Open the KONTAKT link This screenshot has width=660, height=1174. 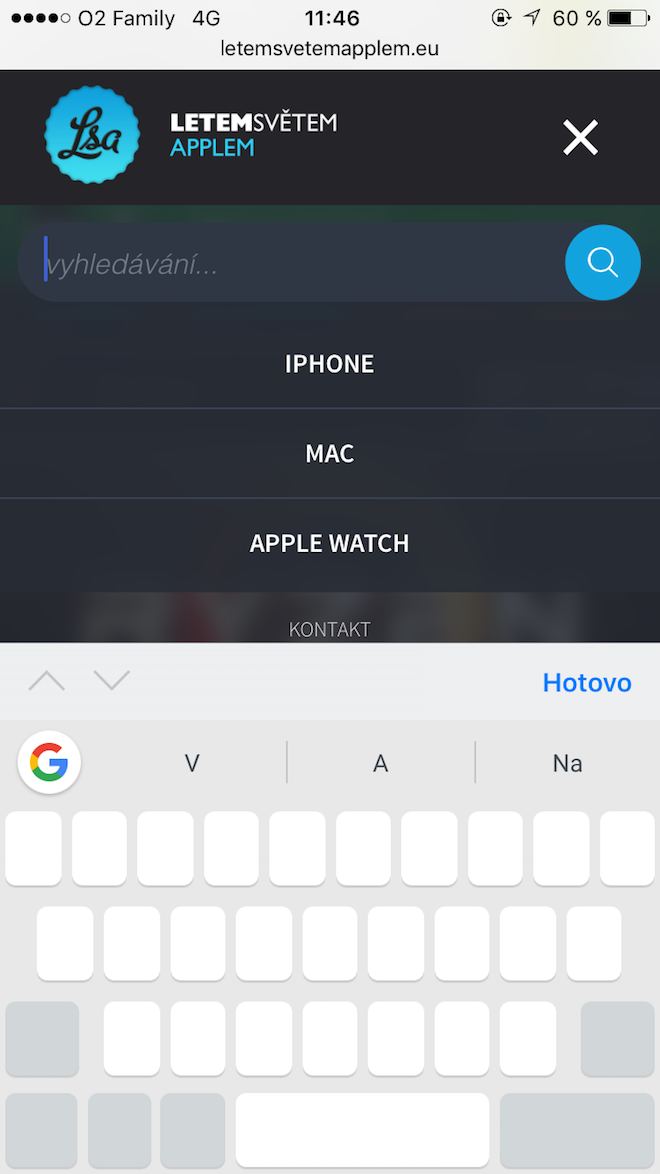(330, 629)
